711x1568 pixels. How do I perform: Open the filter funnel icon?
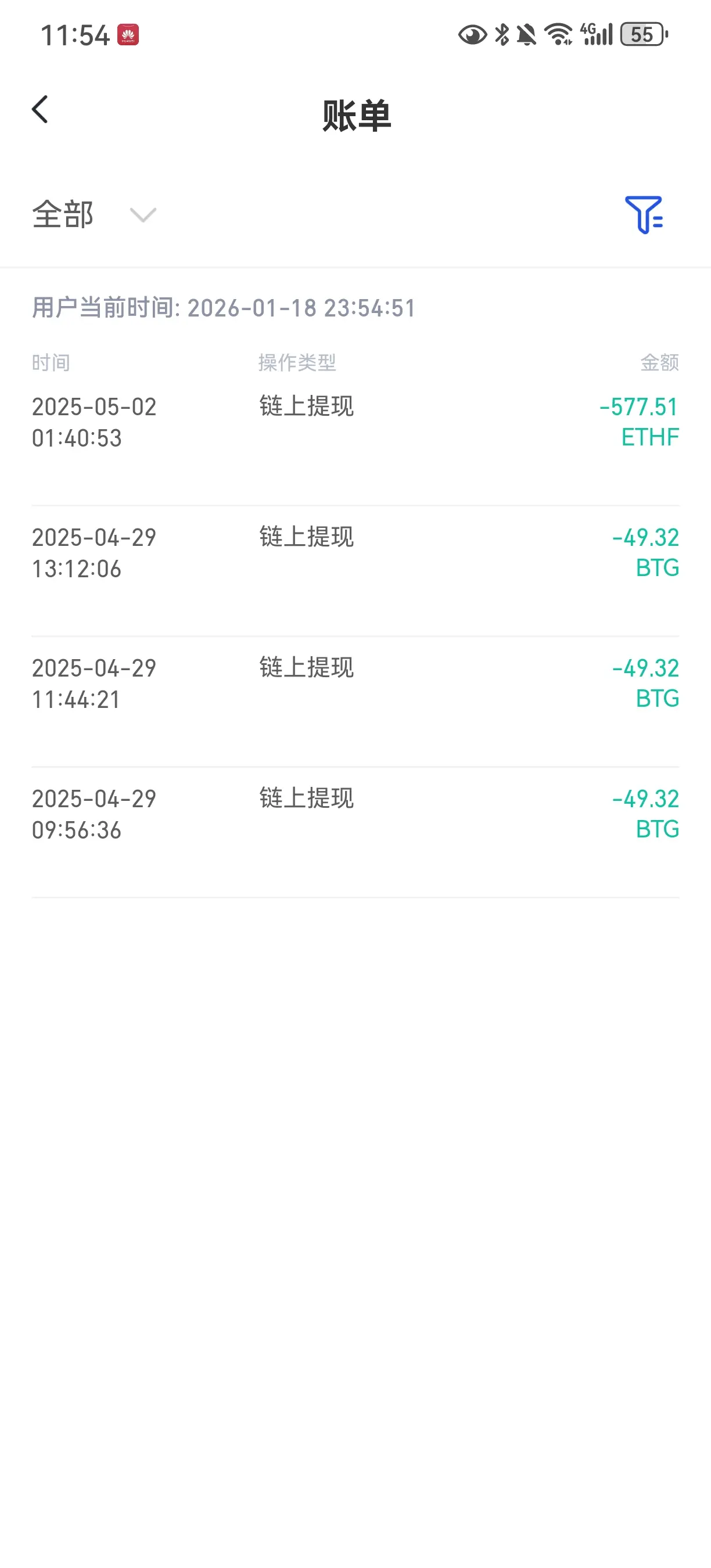(644, 215)
